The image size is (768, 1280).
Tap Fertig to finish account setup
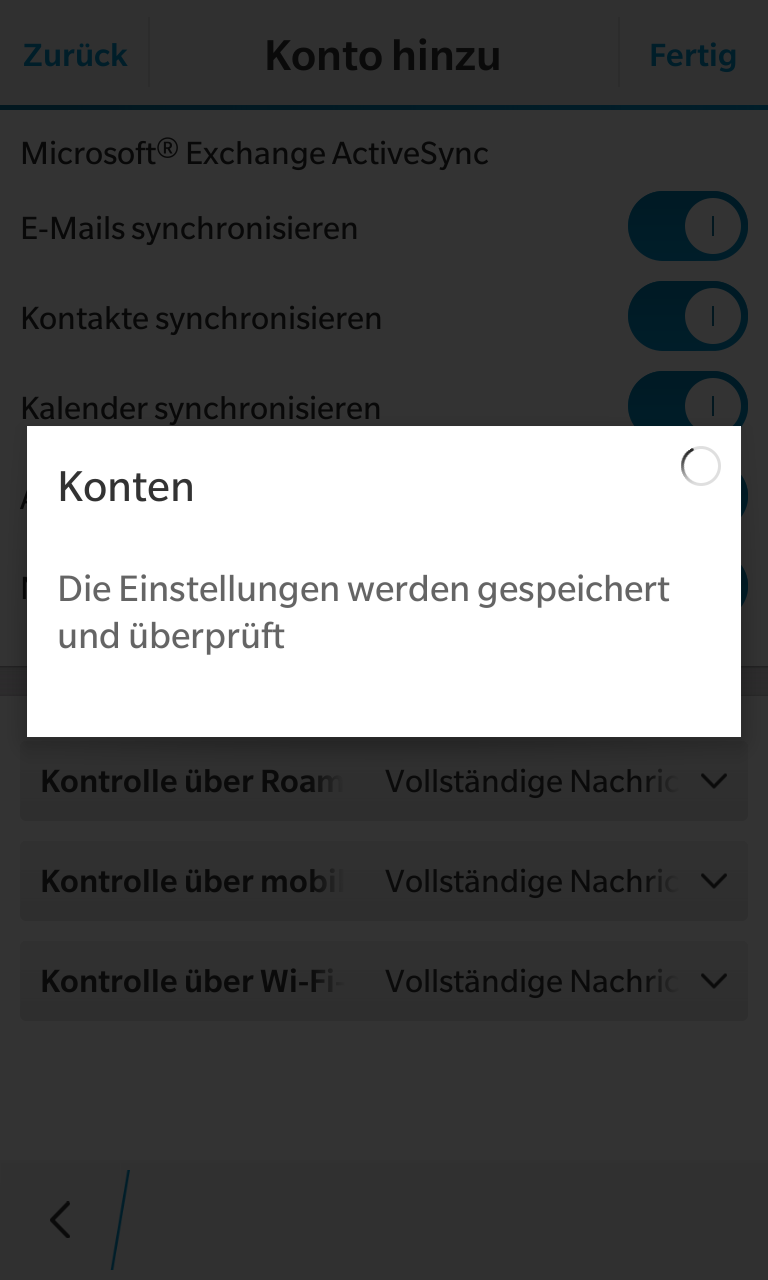(693, 55)
